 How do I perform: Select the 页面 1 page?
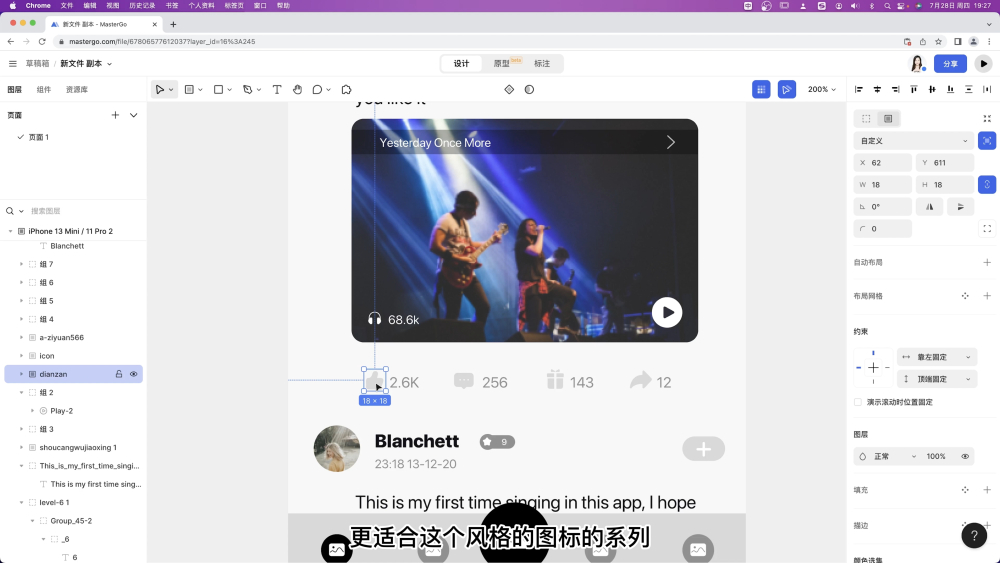click(x=39, y=137)
